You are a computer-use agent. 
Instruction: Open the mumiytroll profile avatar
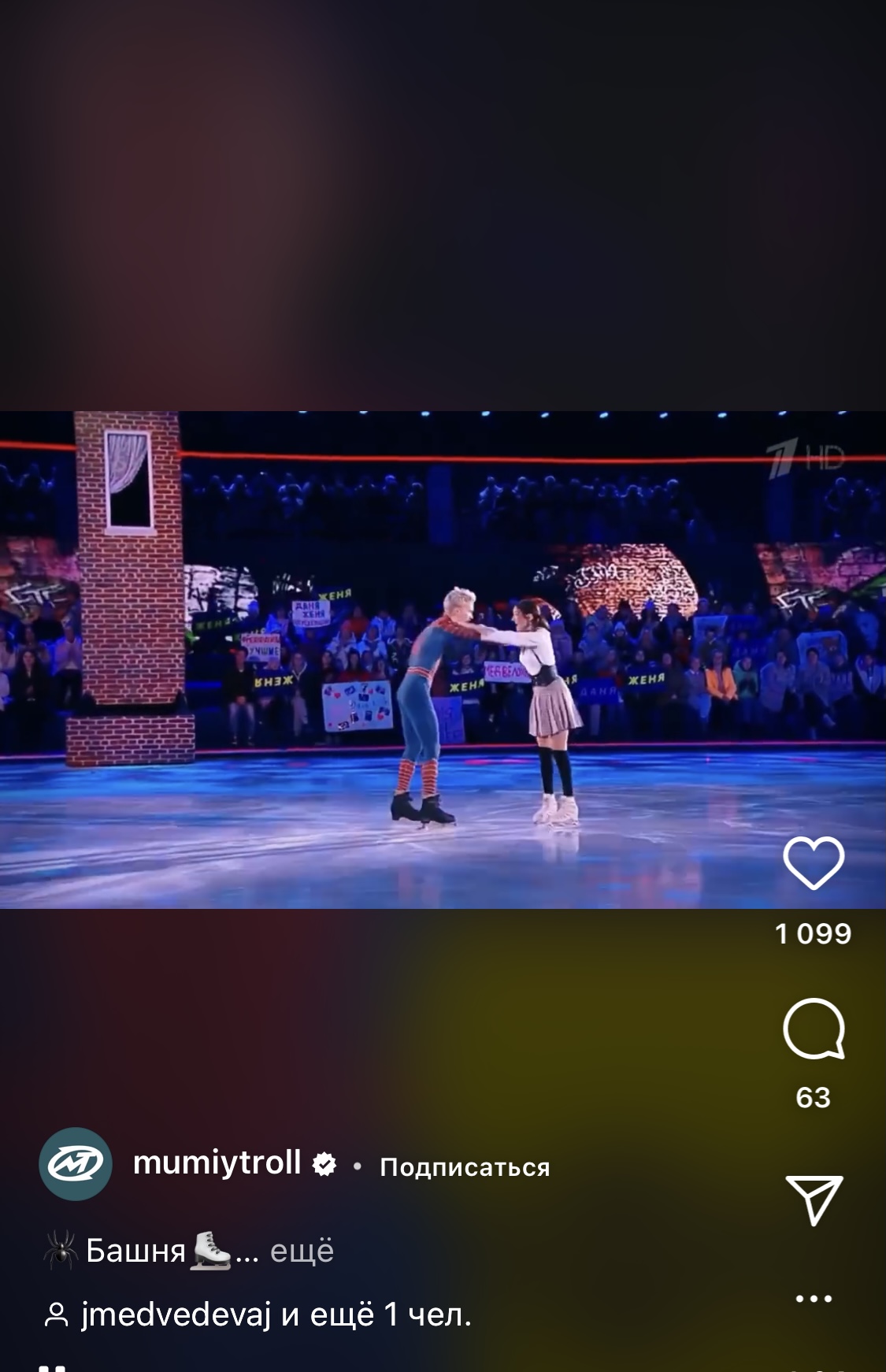tap(76, 1164)
